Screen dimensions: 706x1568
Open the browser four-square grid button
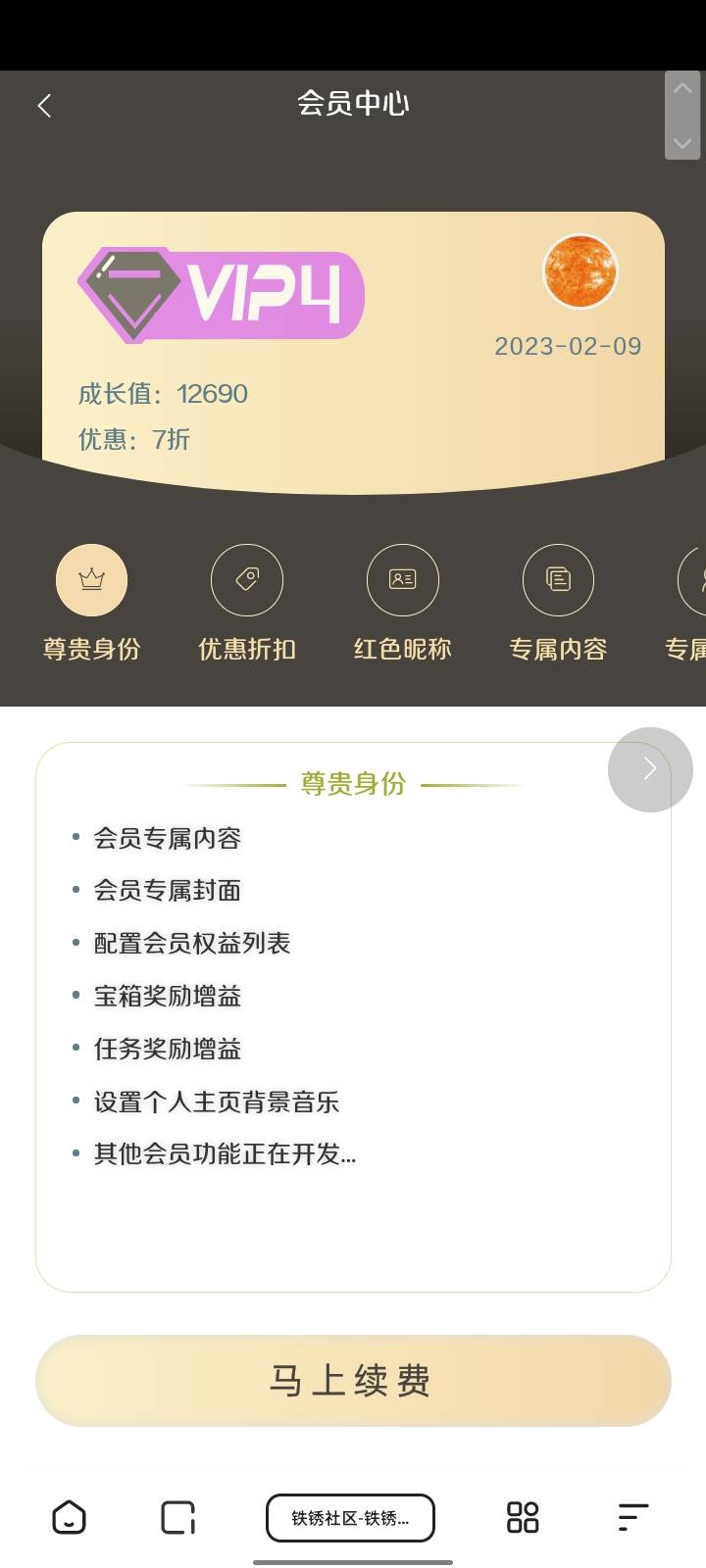[523, 1518]
